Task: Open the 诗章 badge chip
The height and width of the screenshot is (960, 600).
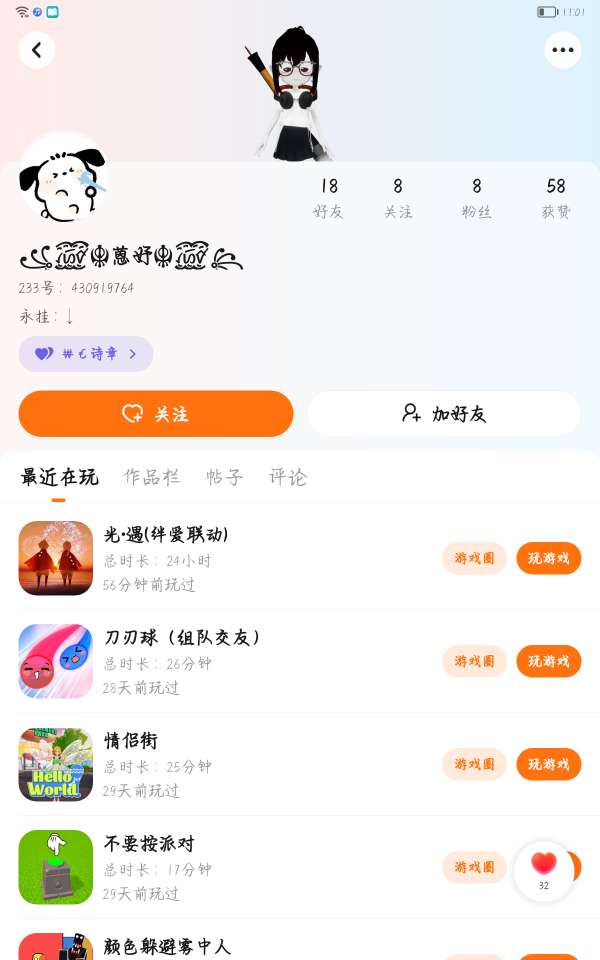Action: point(86,354)
